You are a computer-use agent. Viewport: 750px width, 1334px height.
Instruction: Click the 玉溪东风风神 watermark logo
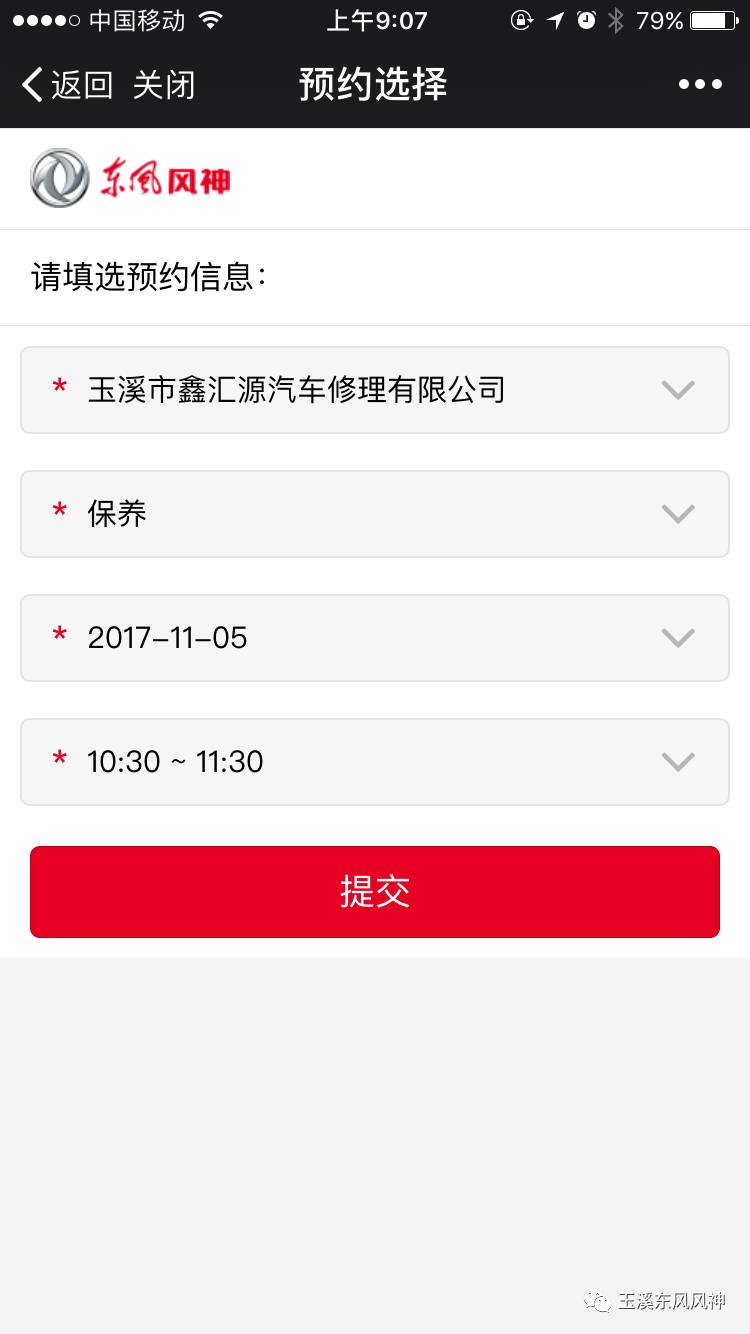[x=655, y=1303]
